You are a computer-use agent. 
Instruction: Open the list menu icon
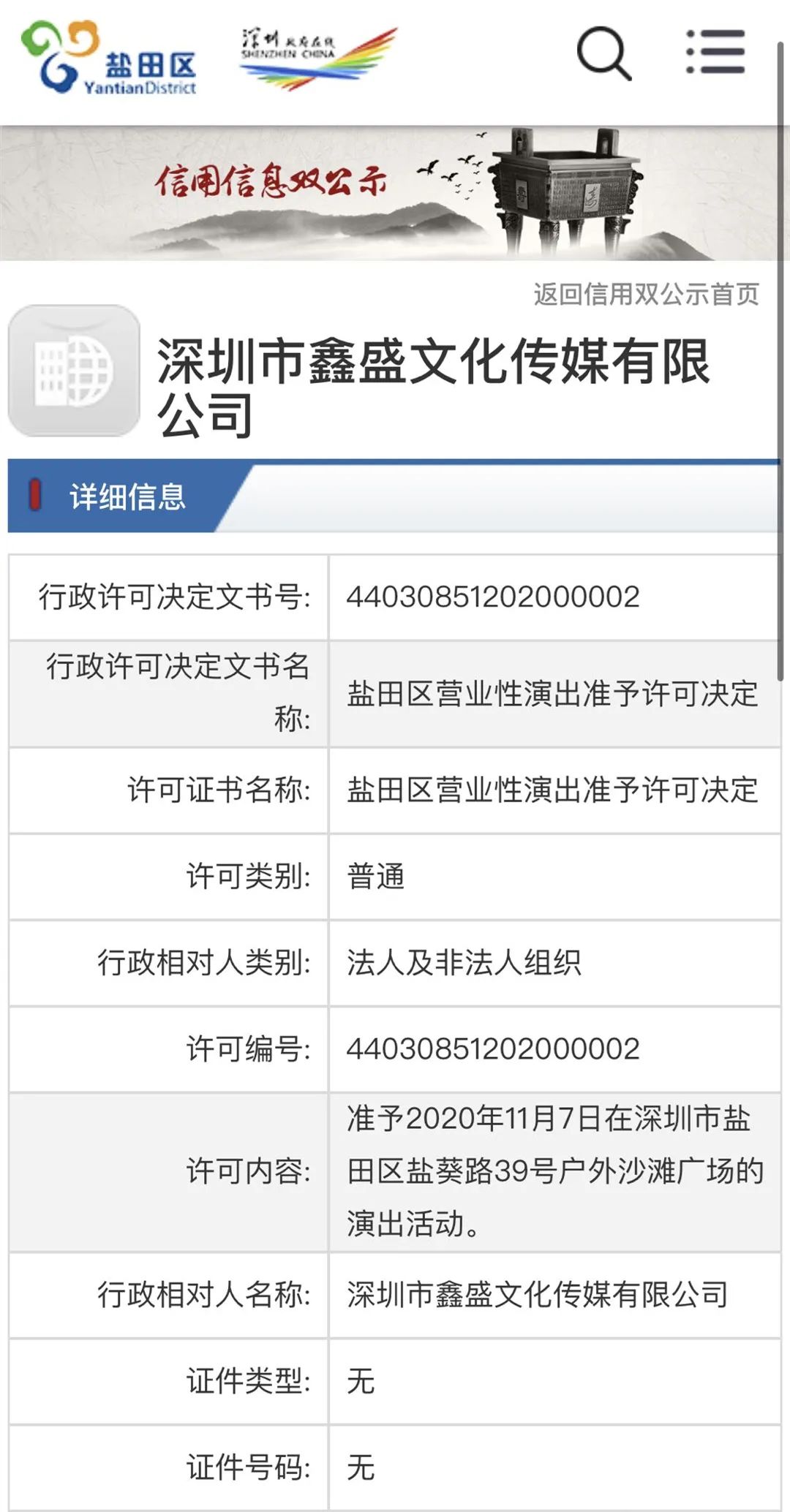(715, 52)
